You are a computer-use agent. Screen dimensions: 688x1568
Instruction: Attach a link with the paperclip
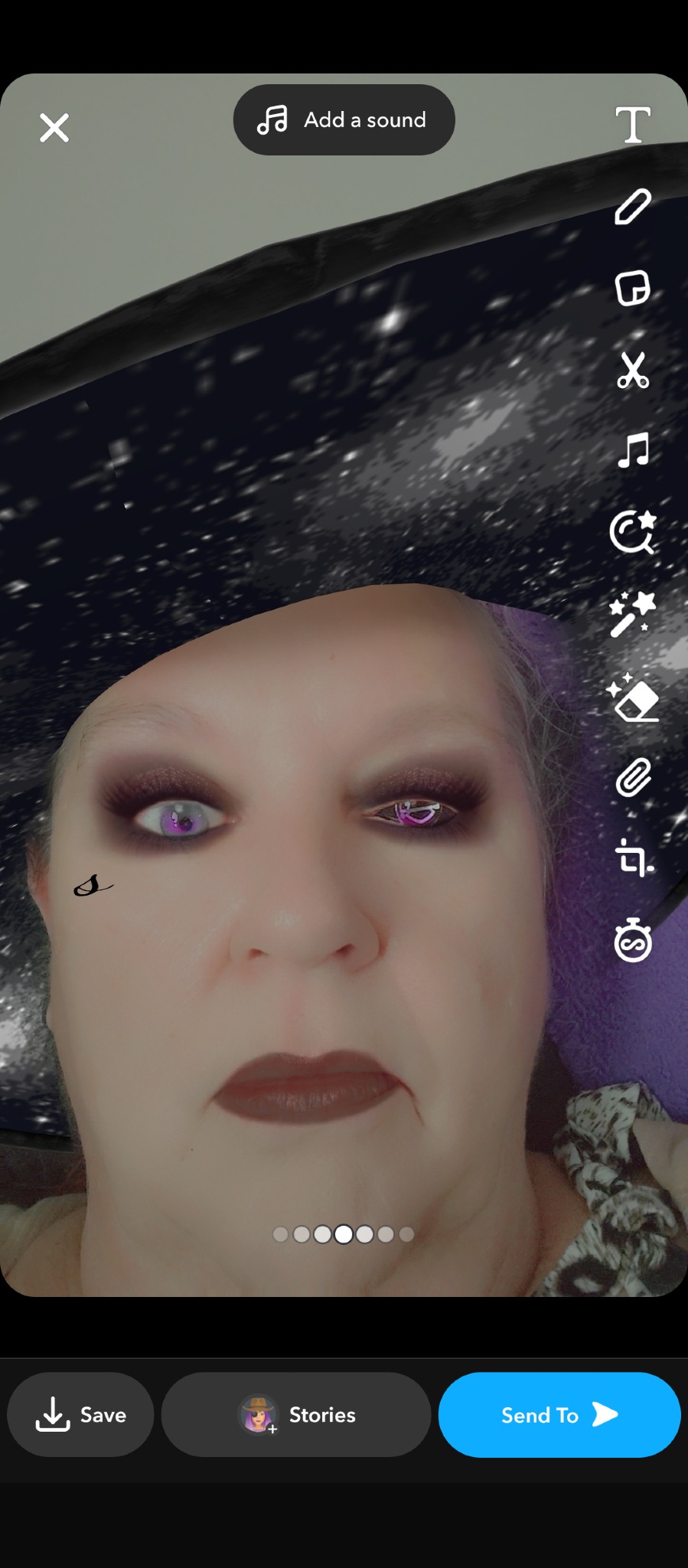point(633,779)
